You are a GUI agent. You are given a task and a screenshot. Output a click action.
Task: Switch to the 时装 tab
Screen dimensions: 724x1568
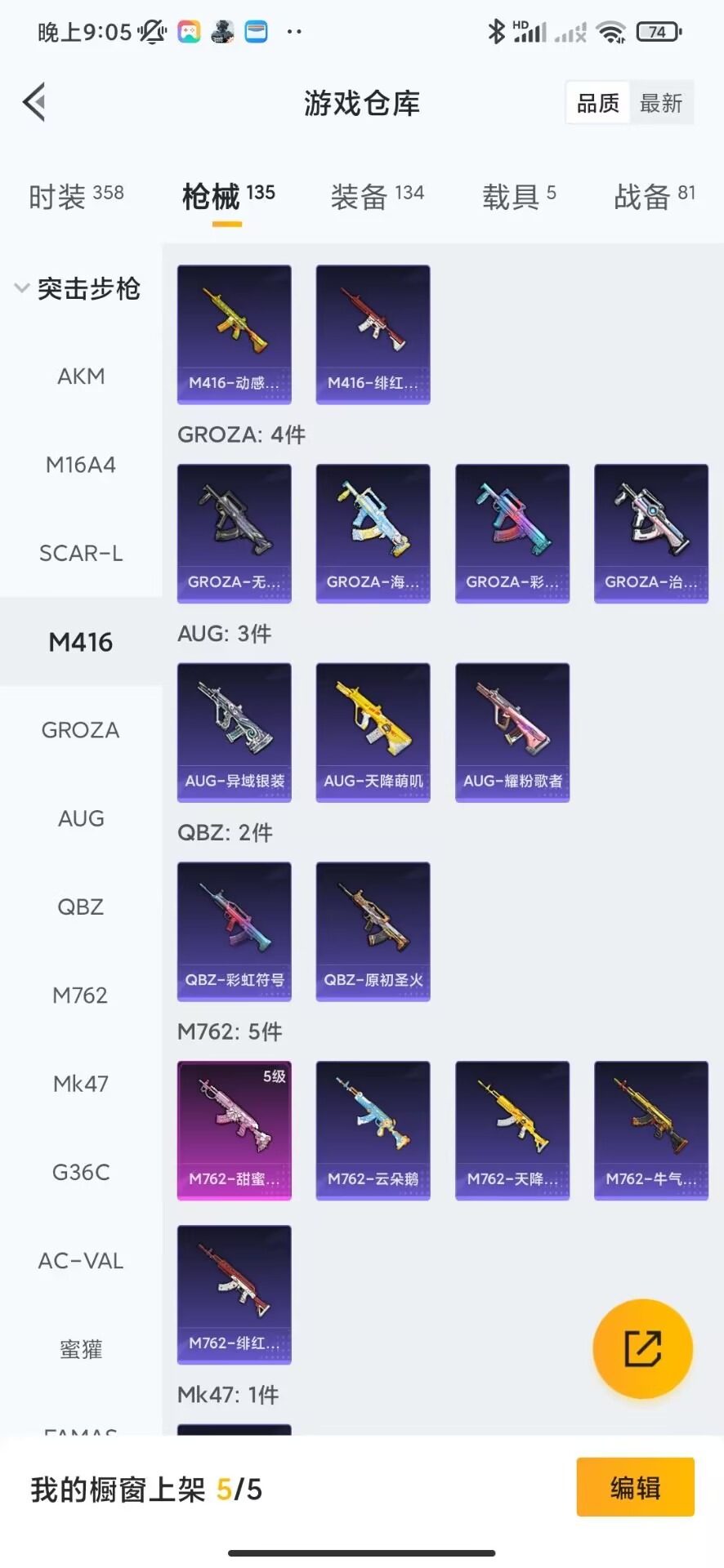pos(76,197)
